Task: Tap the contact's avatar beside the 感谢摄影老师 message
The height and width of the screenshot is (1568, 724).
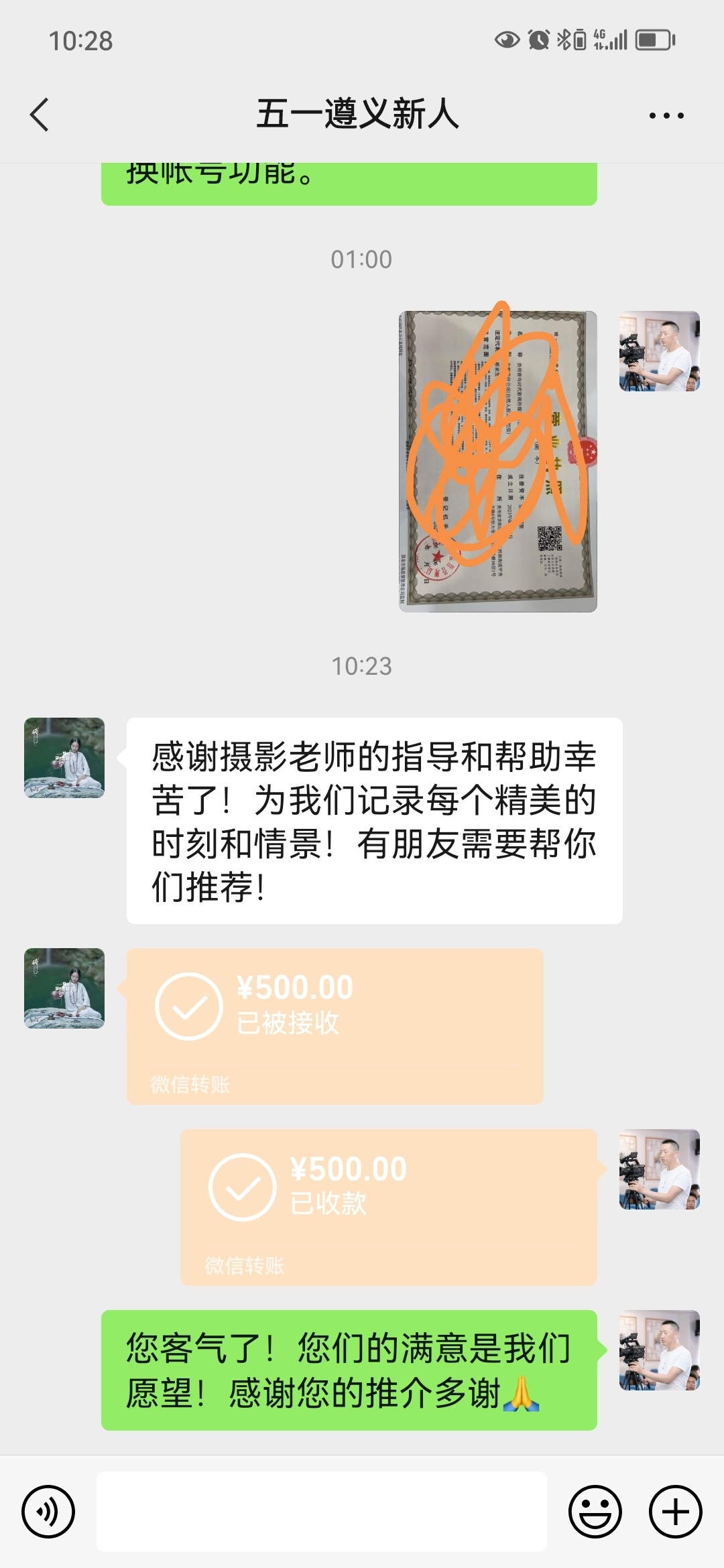Action: click(x=64, y=758)
